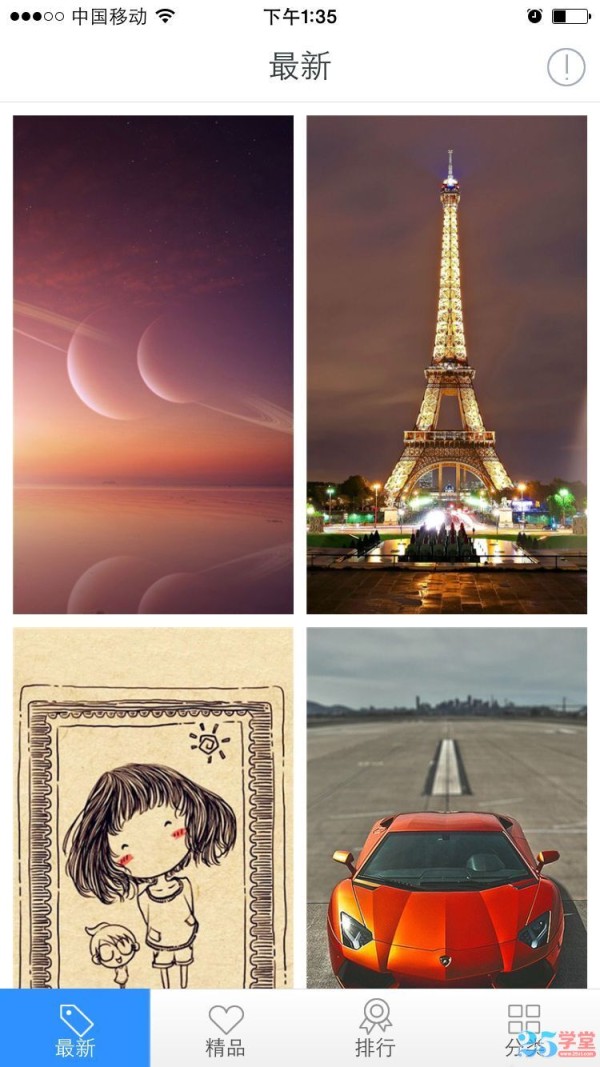Tap the exclamation info icon
The width and height of the screenshot is (600, 1067).
pos(566,67)
